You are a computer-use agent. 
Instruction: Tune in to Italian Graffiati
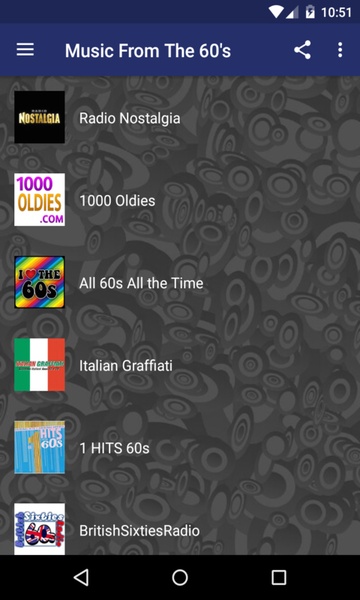180,365
